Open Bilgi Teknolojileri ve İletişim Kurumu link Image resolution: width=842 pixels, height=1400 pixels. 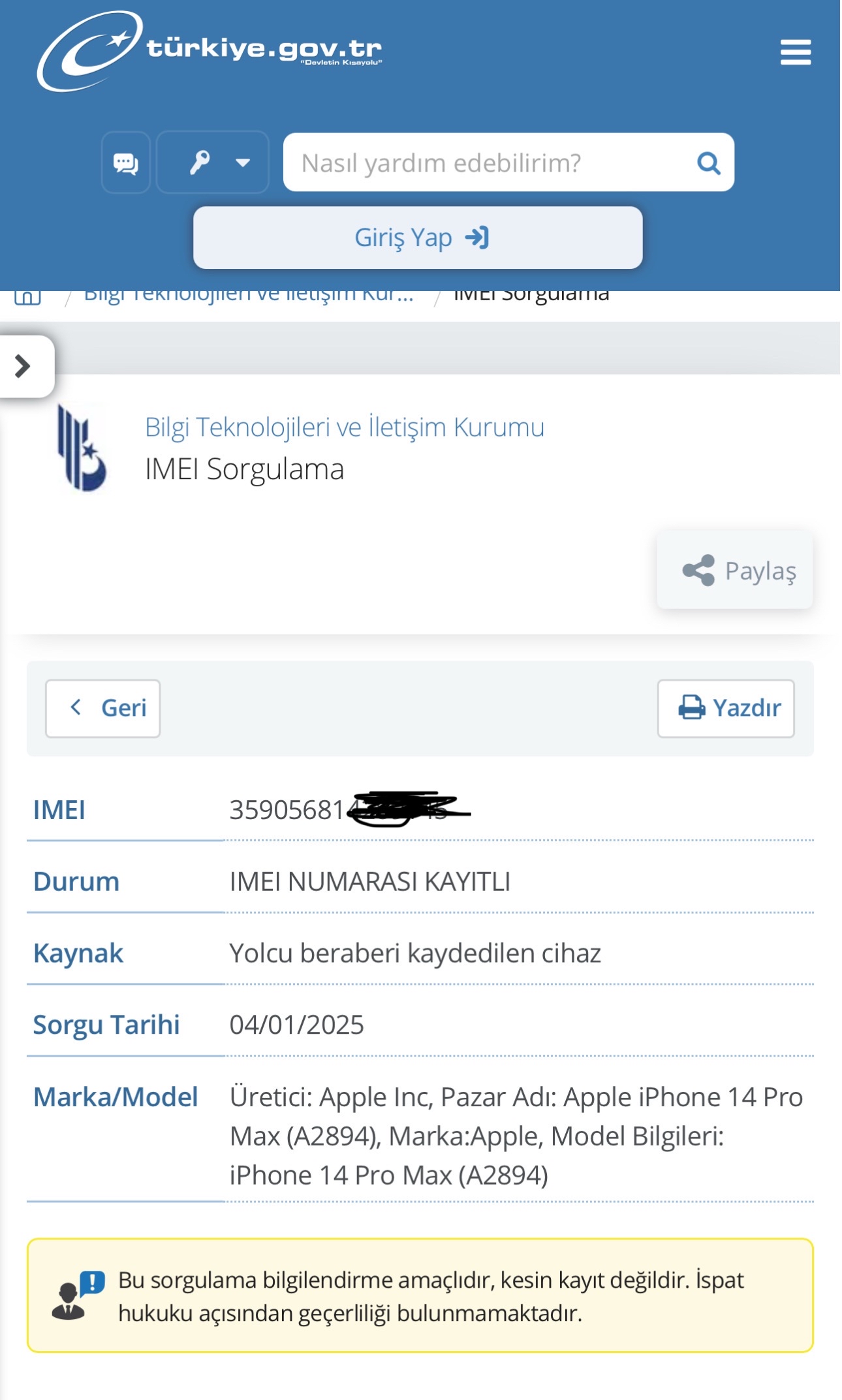tap(344, 428)
